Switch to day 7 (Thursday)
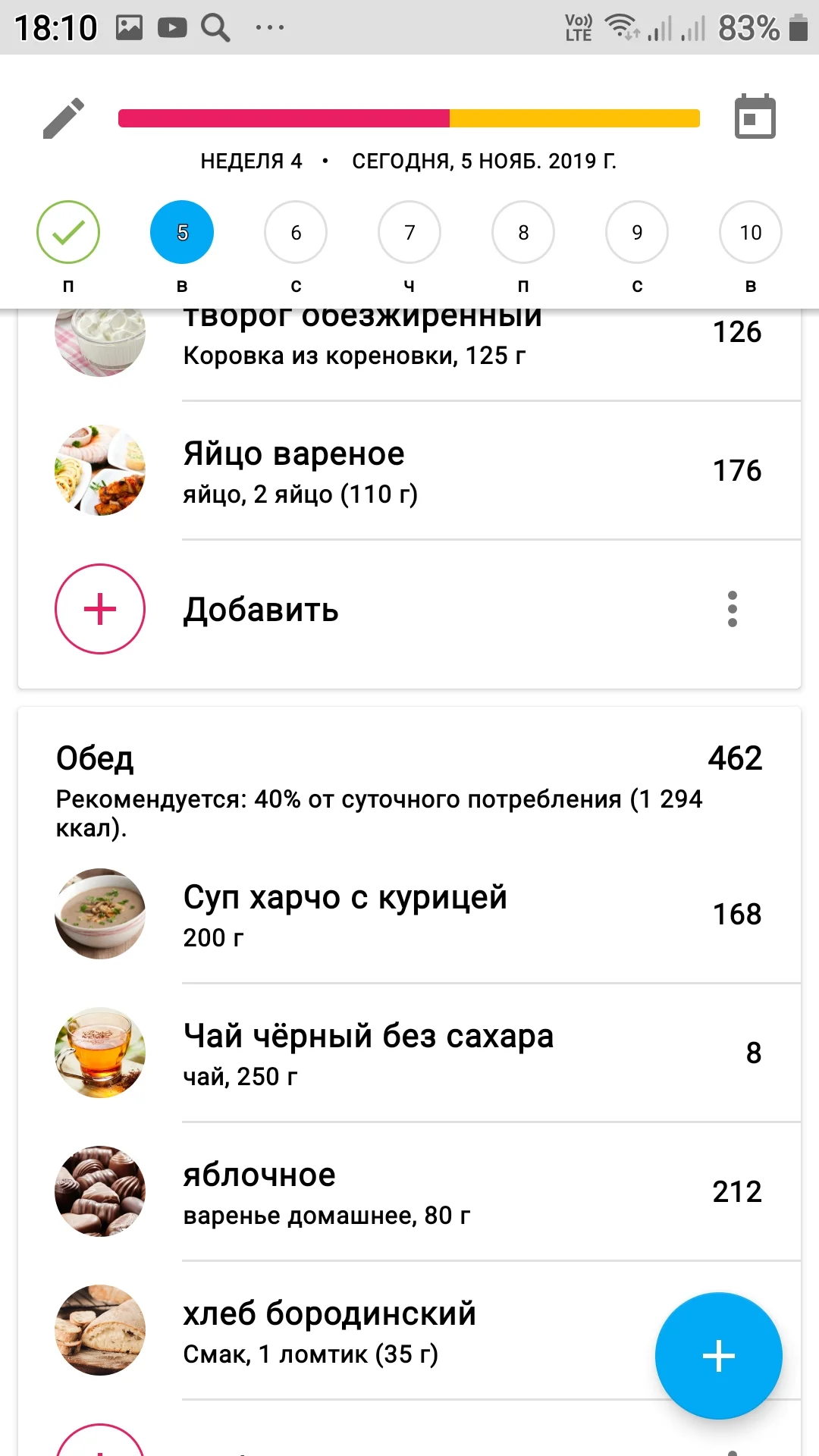This screenshot has width=819, height=1456. coord(409,232)
